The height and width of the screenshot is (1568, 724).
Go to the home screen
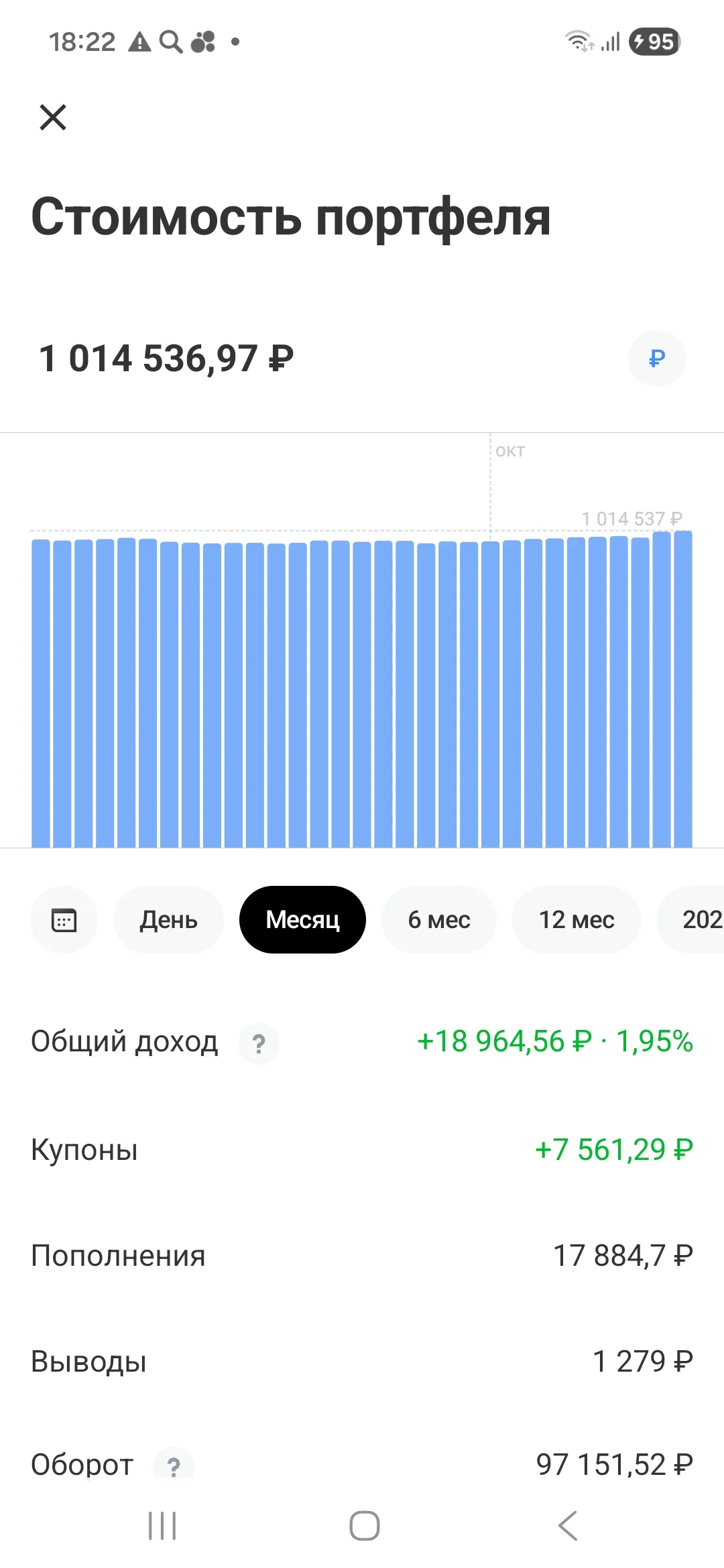click(364, 1526)
